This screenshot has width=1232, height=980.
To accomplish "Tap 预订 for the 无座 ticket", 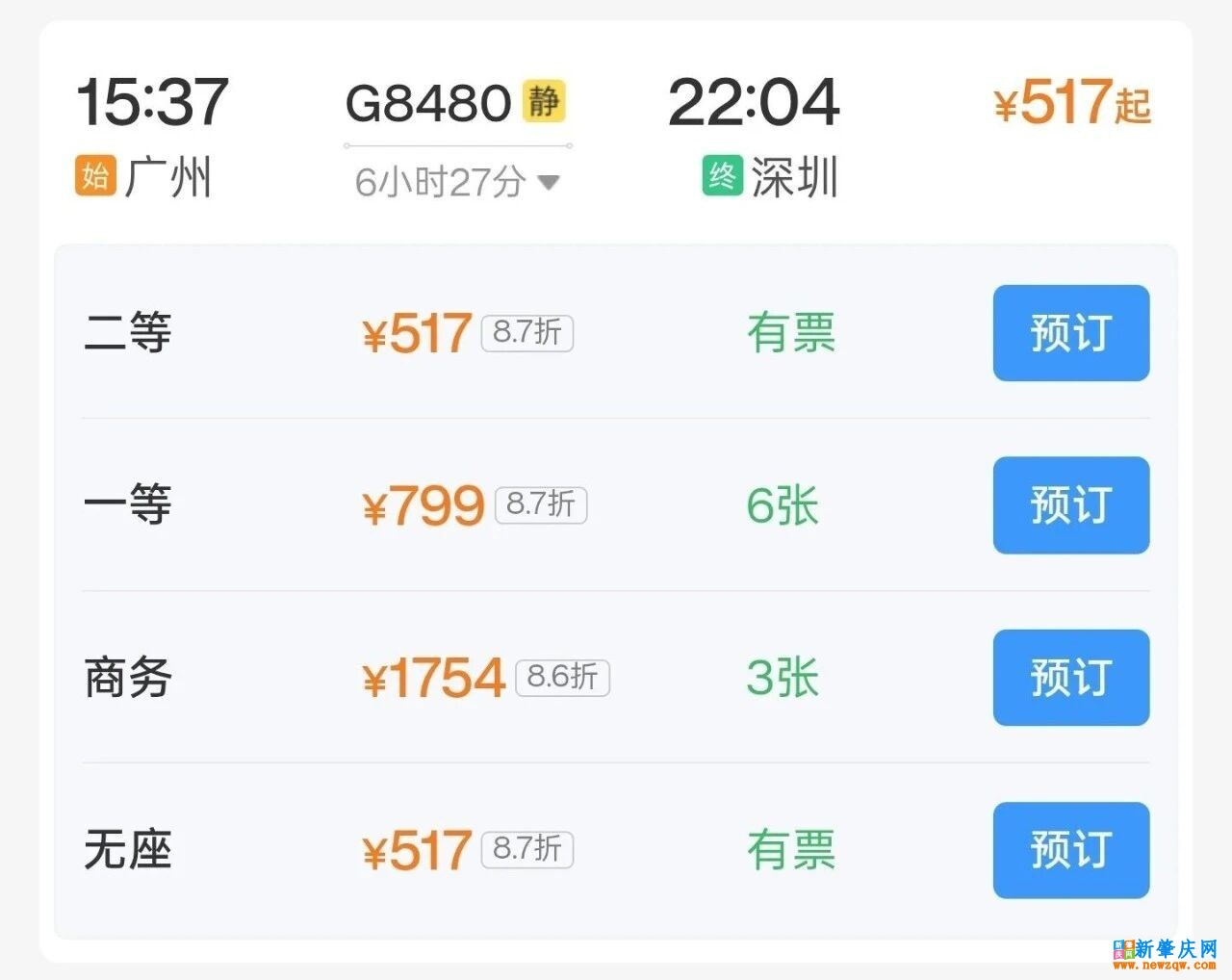I will pos(1070,850).
